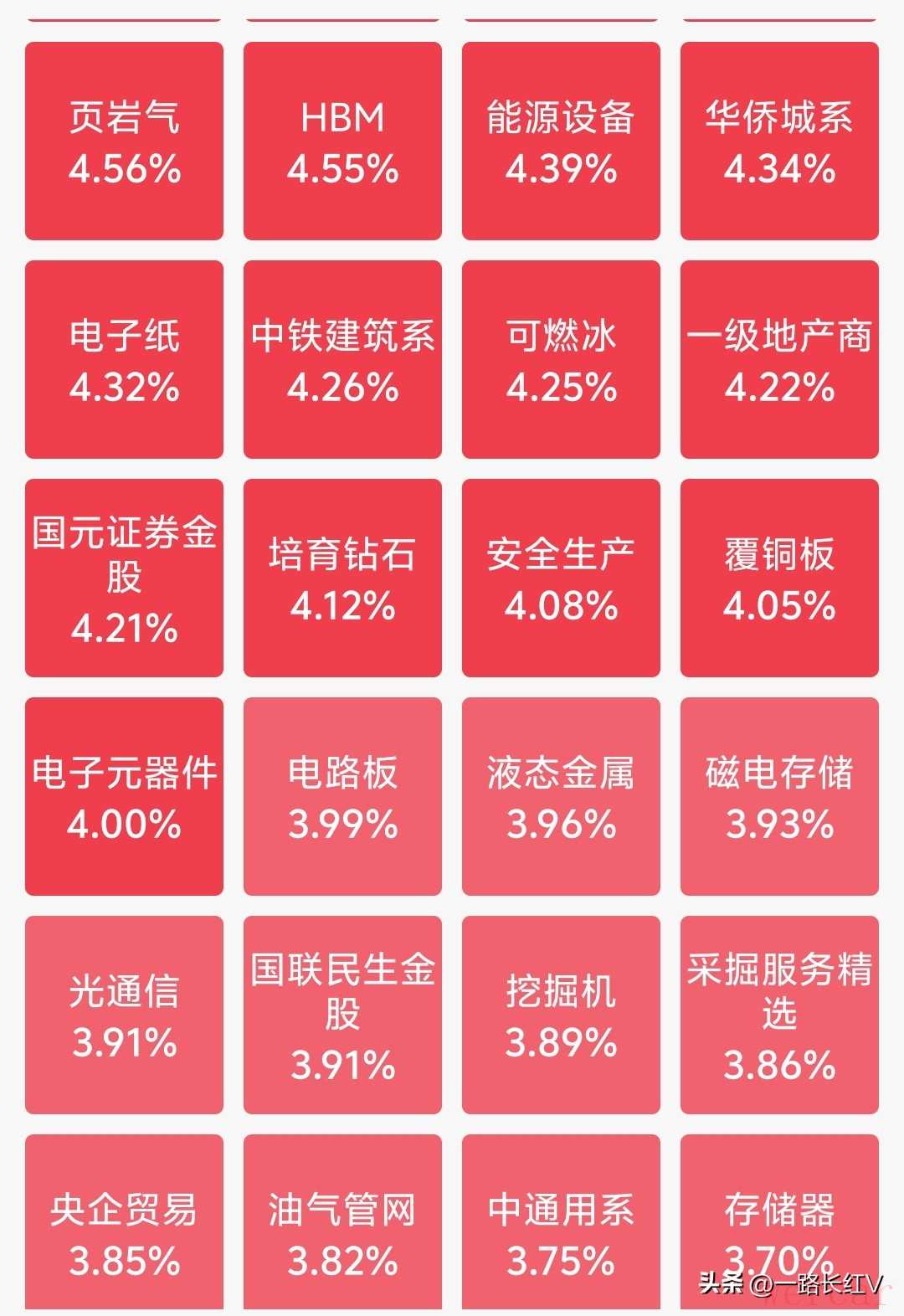This screenshot has height=1316, width=904.
Task: Open the 挖掘机 tile
Action: [561, 1015]
